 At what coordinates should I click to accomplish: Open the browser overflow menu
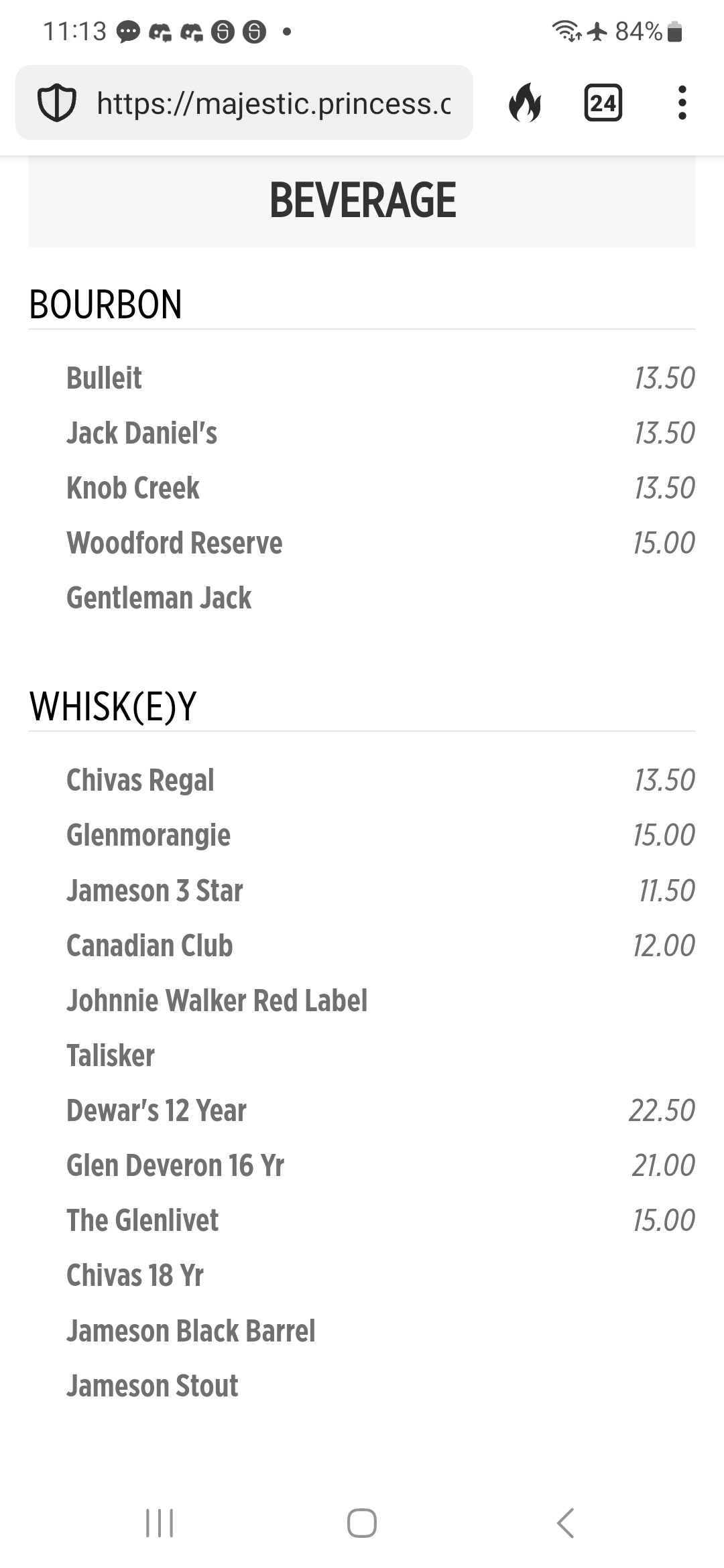click(682, 103)
